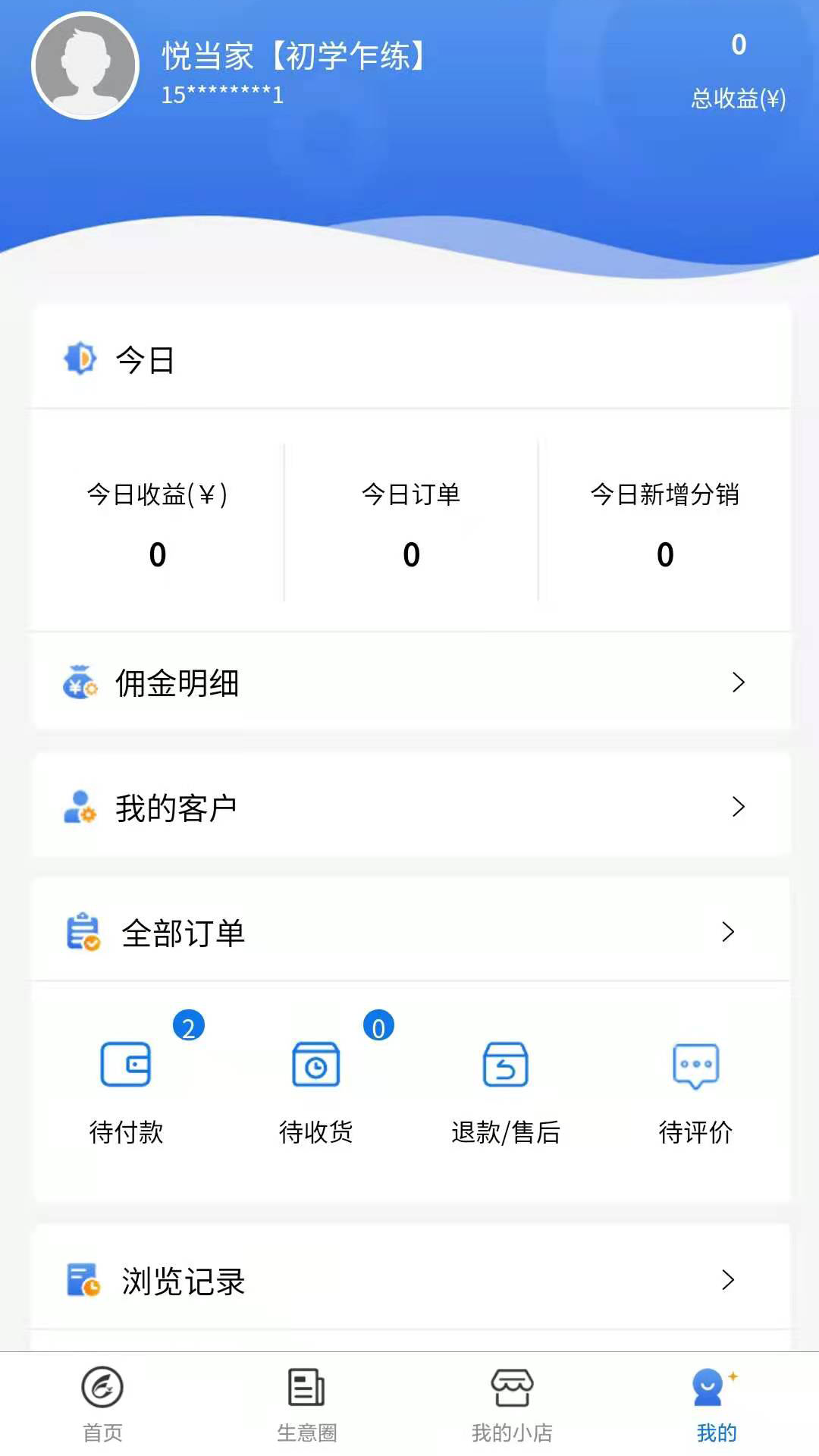Expand 佣金明细 via its chevron

[739, 683]
